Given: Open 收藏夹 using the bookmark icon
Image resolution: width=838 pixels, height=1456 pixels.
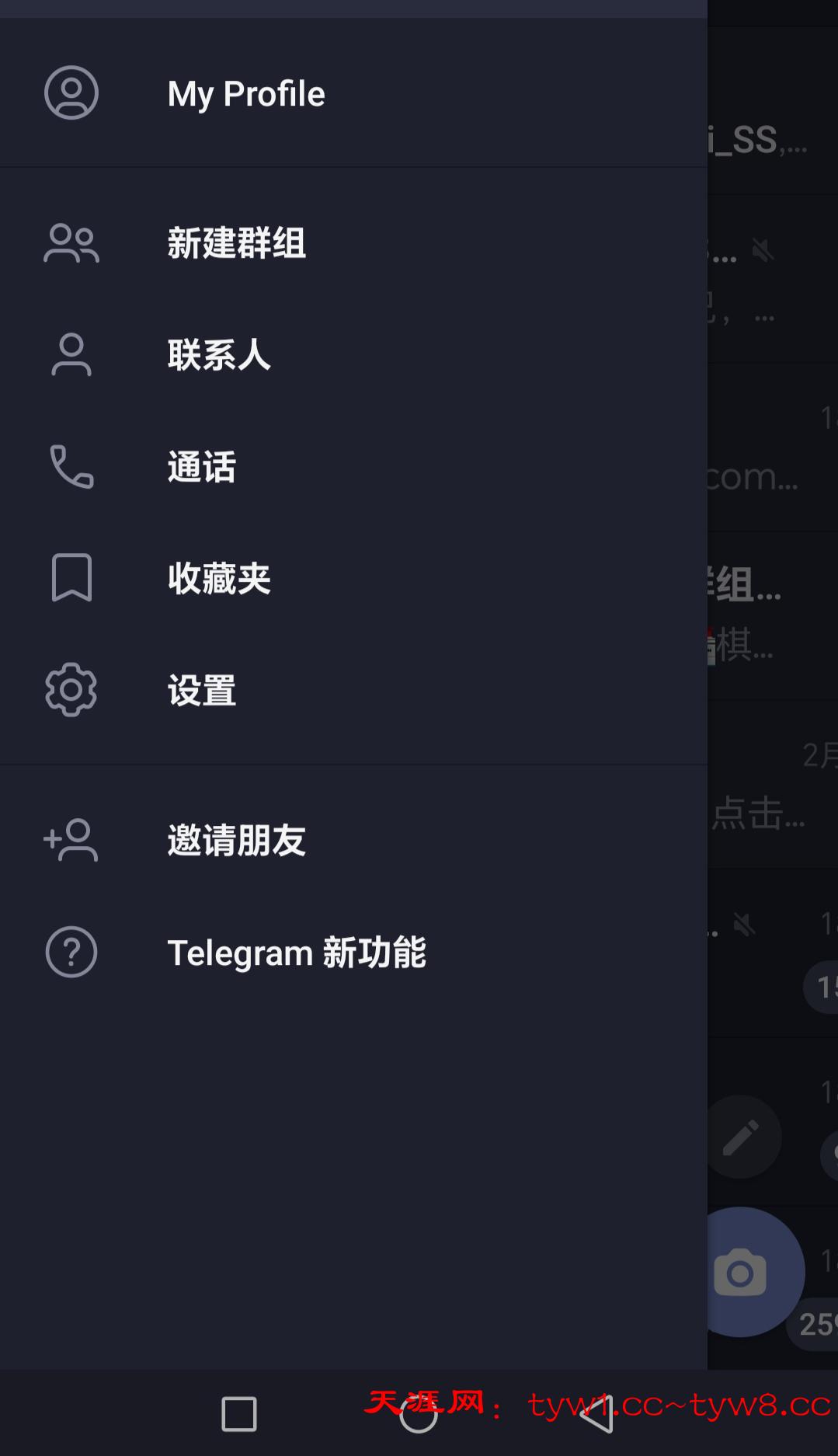Looking at the screenshot, I should [71, 577].
